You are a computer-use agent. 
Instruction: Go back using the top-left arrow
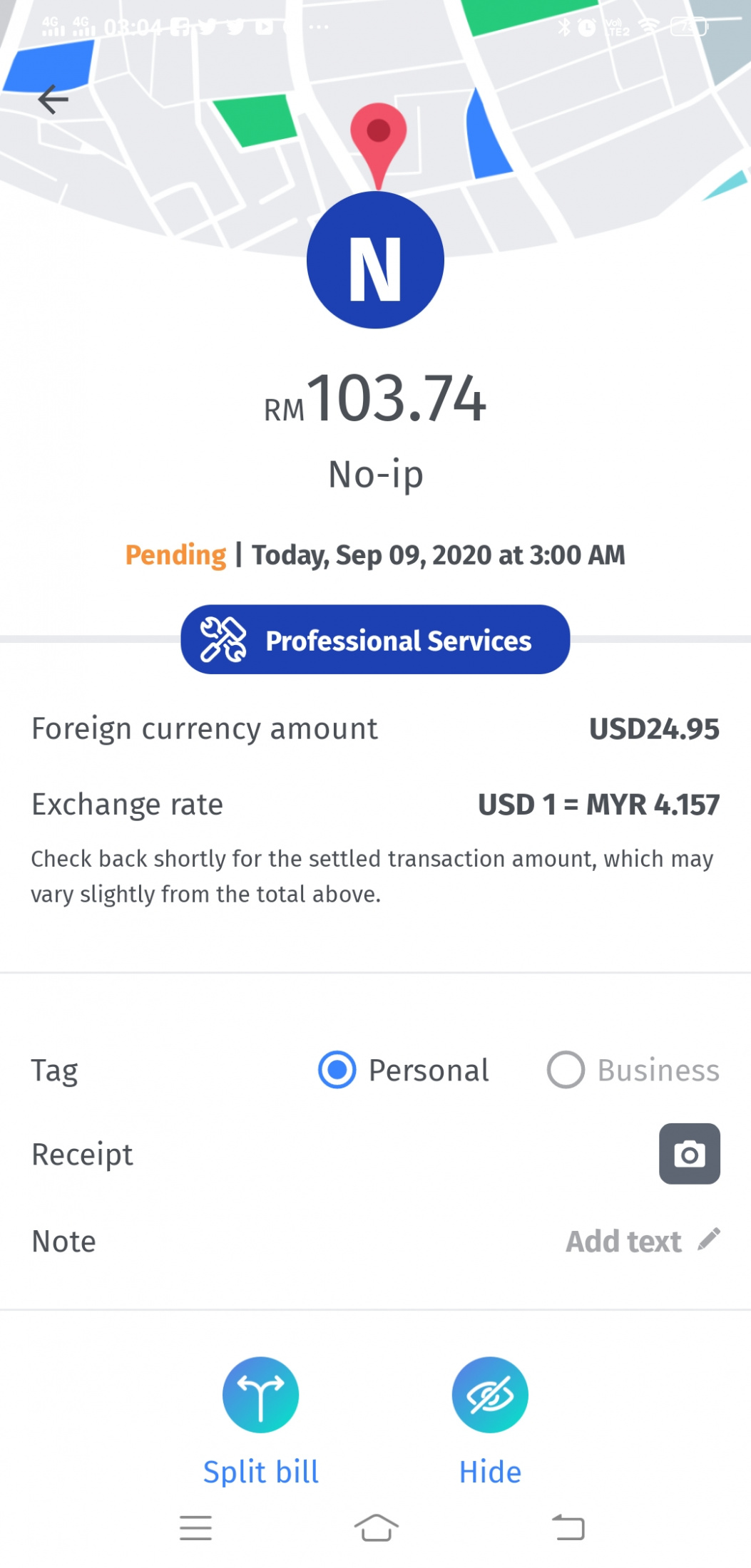(53, 99)
